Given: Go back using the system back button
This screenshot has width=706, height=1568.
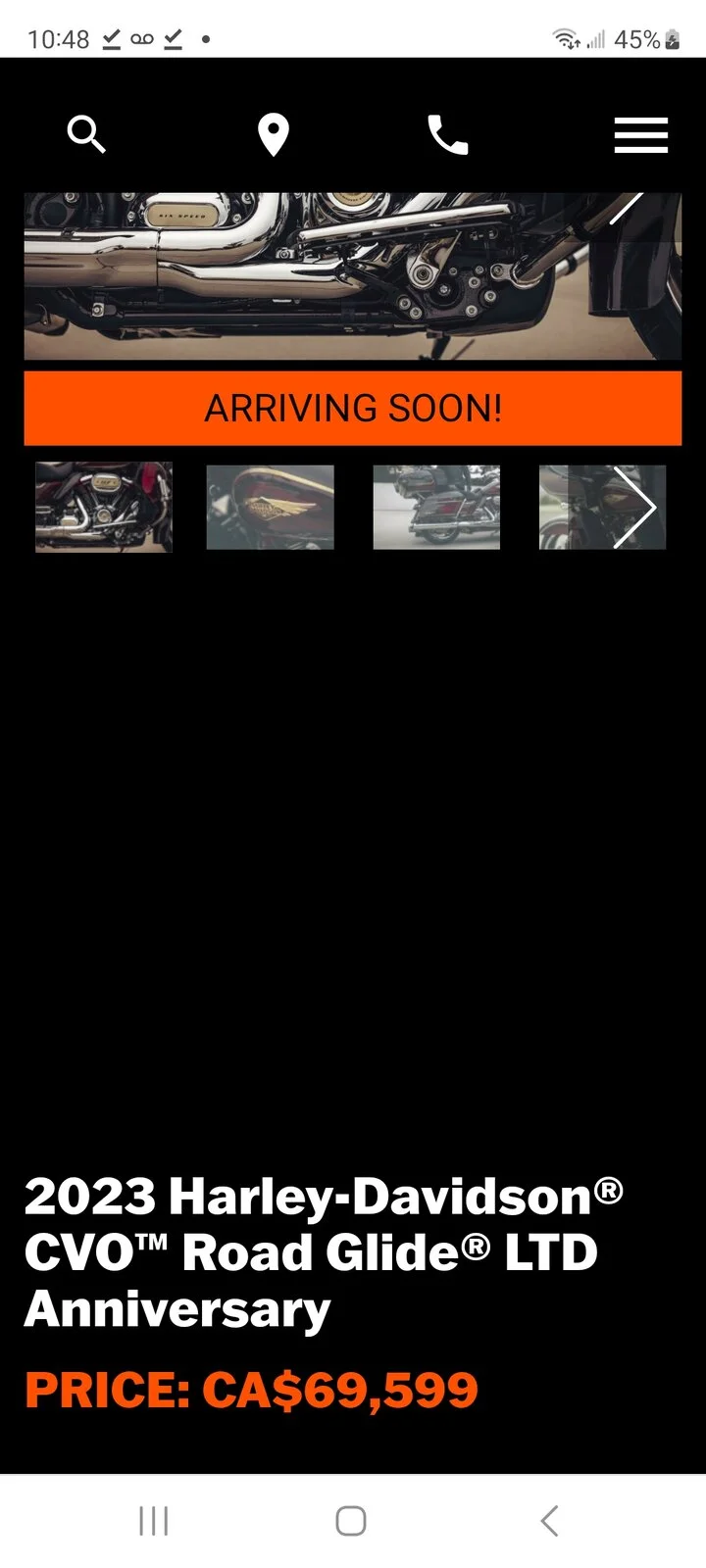Looking at the screenshot, I should (x=549, y=1521).
